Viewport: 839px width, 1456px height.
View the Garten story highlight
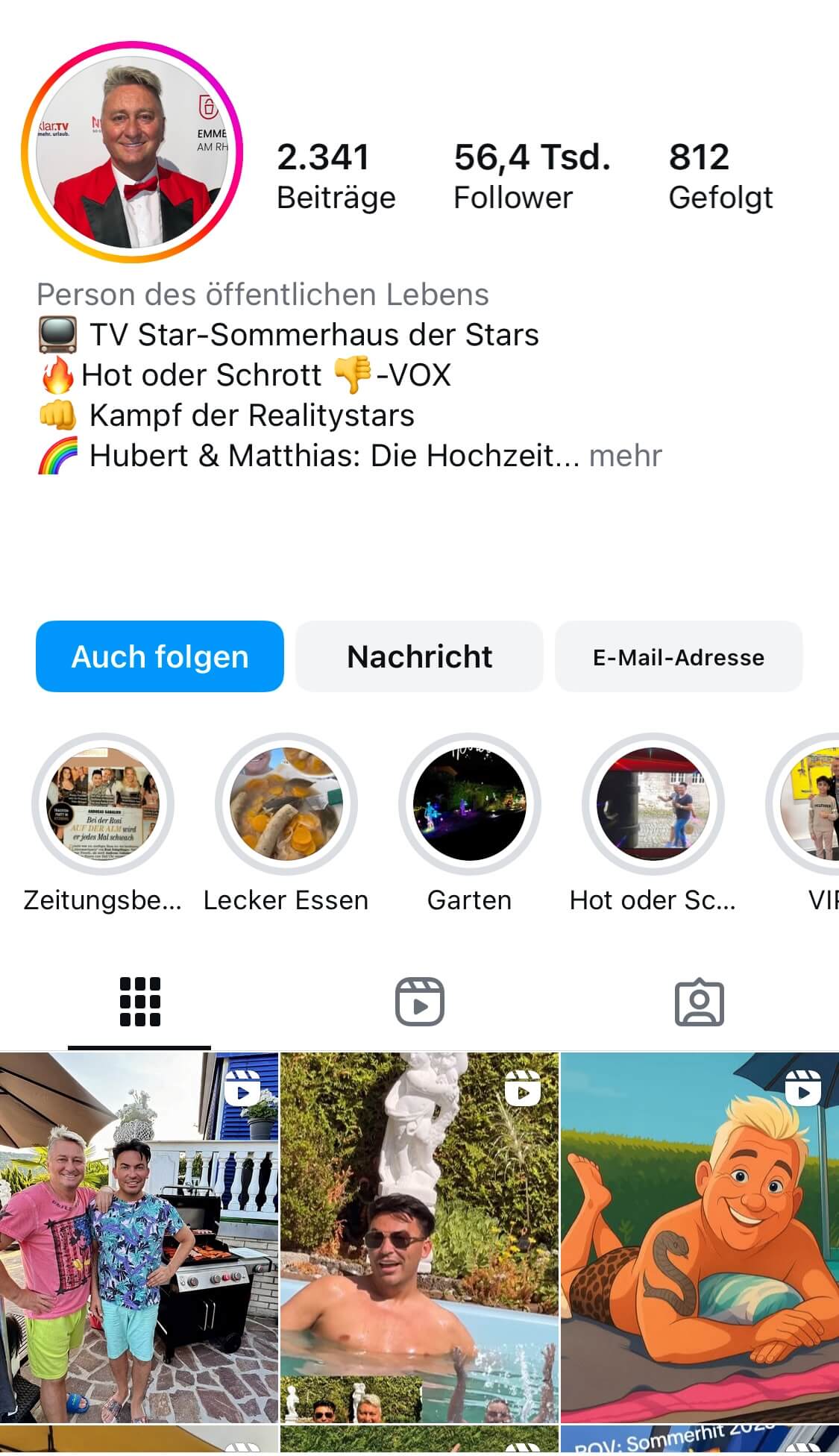pyautogui.click(x=469, y=804)
